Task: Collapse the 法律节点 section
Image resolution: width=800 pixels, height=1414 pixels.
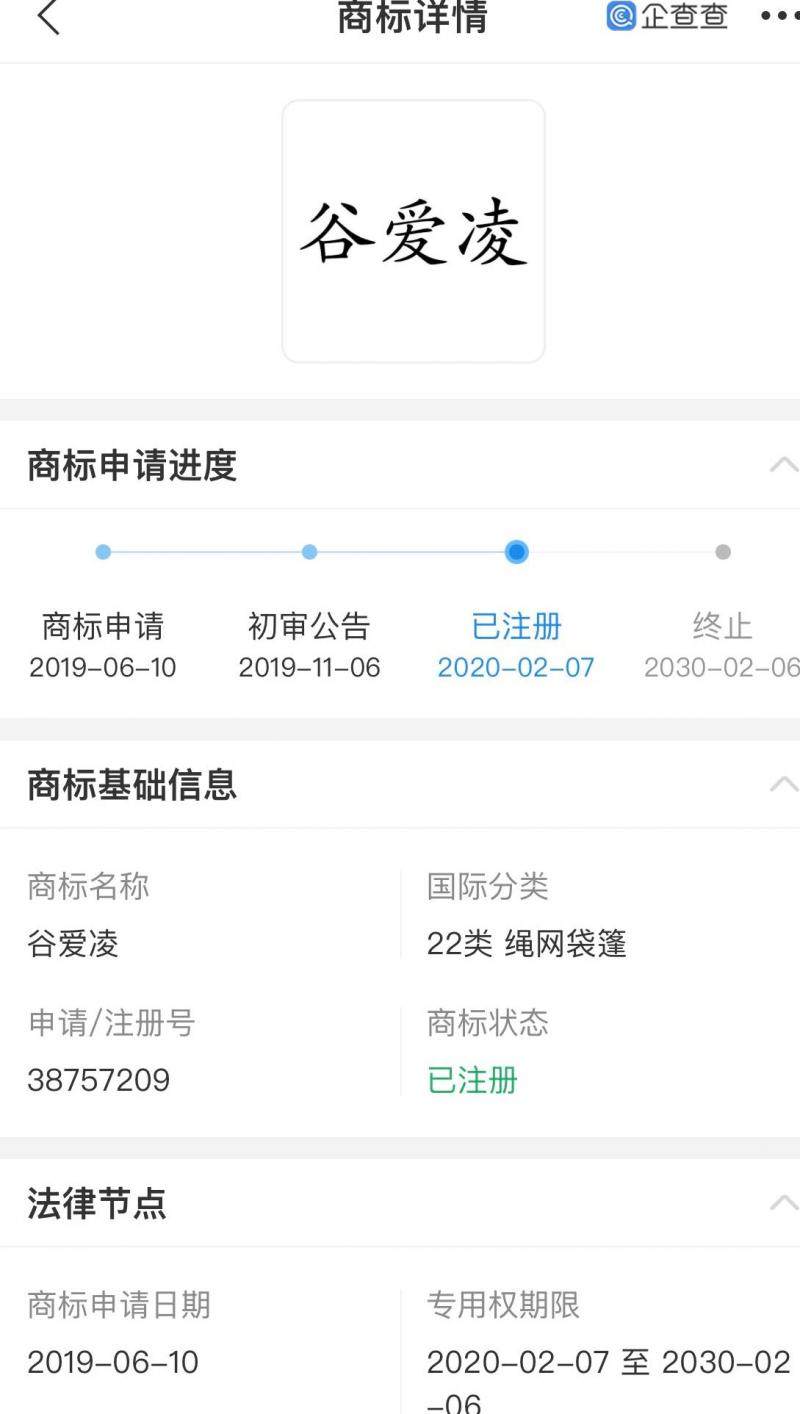Action: coord(783,1202)
